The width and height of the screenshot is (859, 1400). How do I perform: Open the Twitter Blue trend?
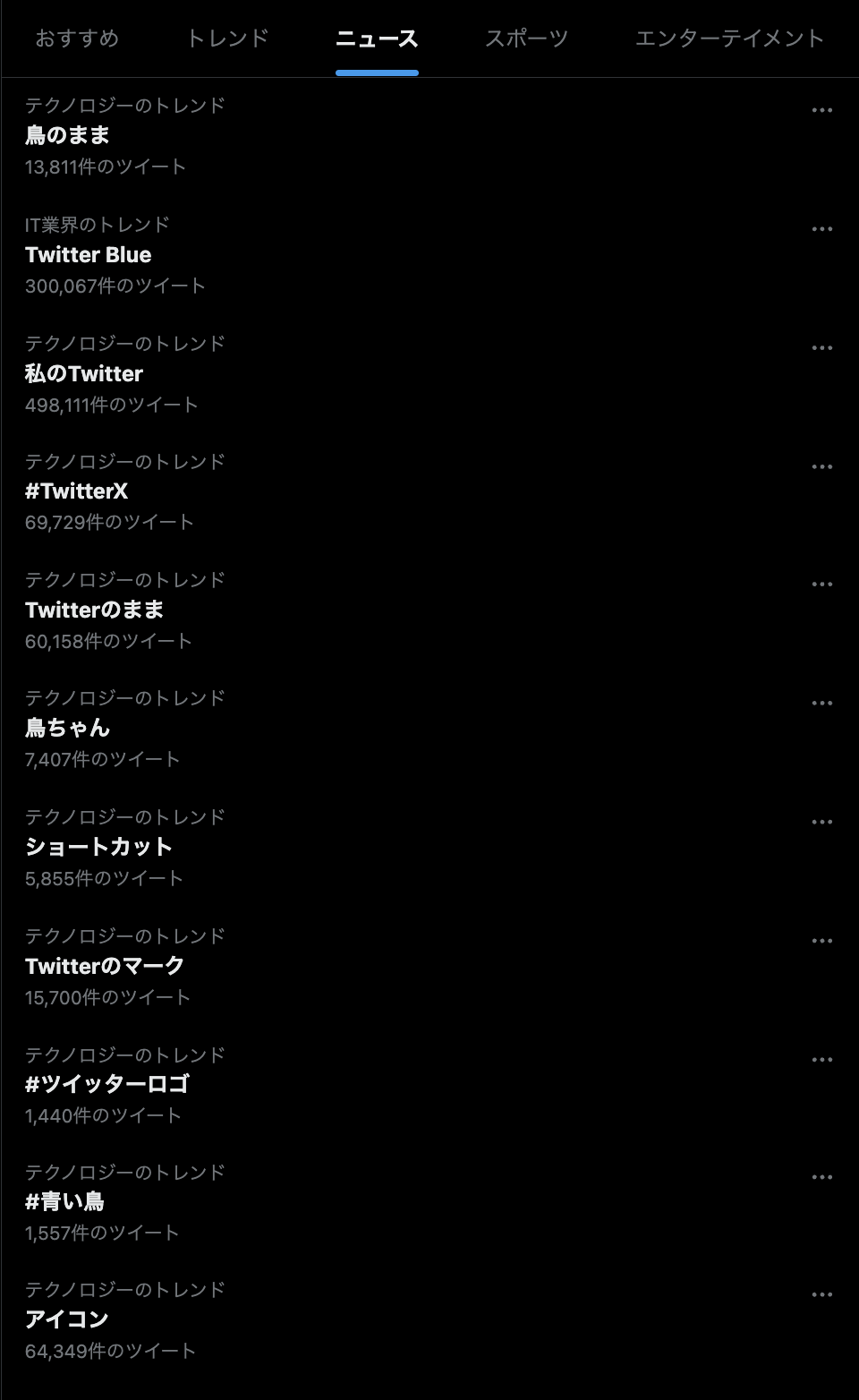coord(89,255)
